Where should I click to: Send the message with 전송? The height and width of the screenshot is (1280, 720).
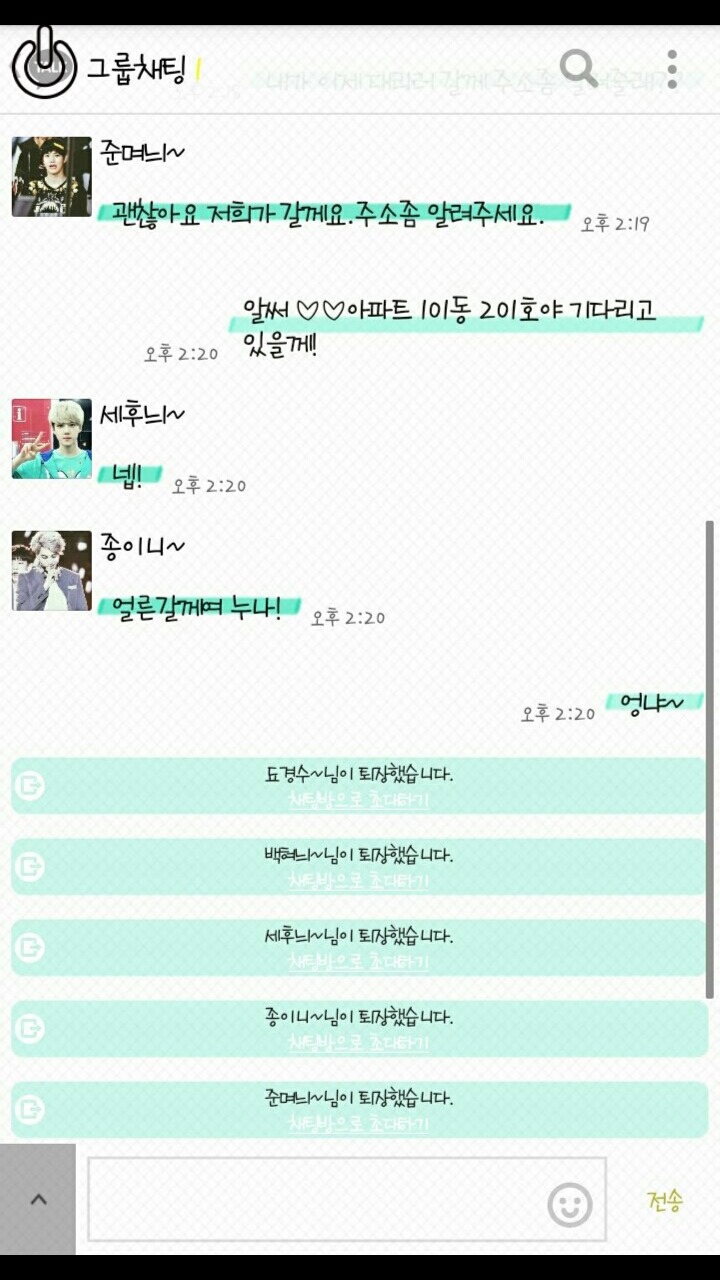[x=665, y=1199]
